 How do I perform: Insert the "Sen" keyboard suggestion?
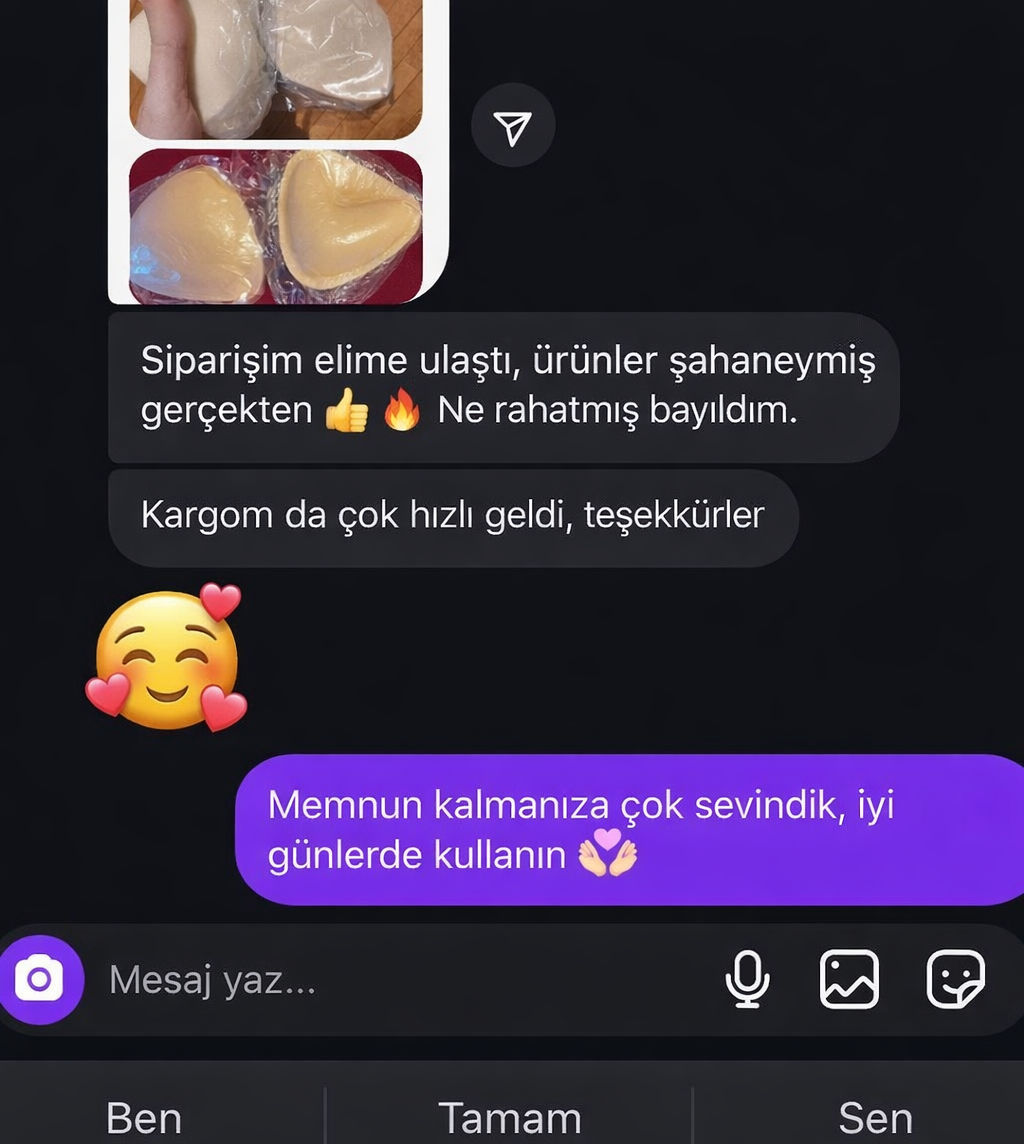coord(875,1117)
